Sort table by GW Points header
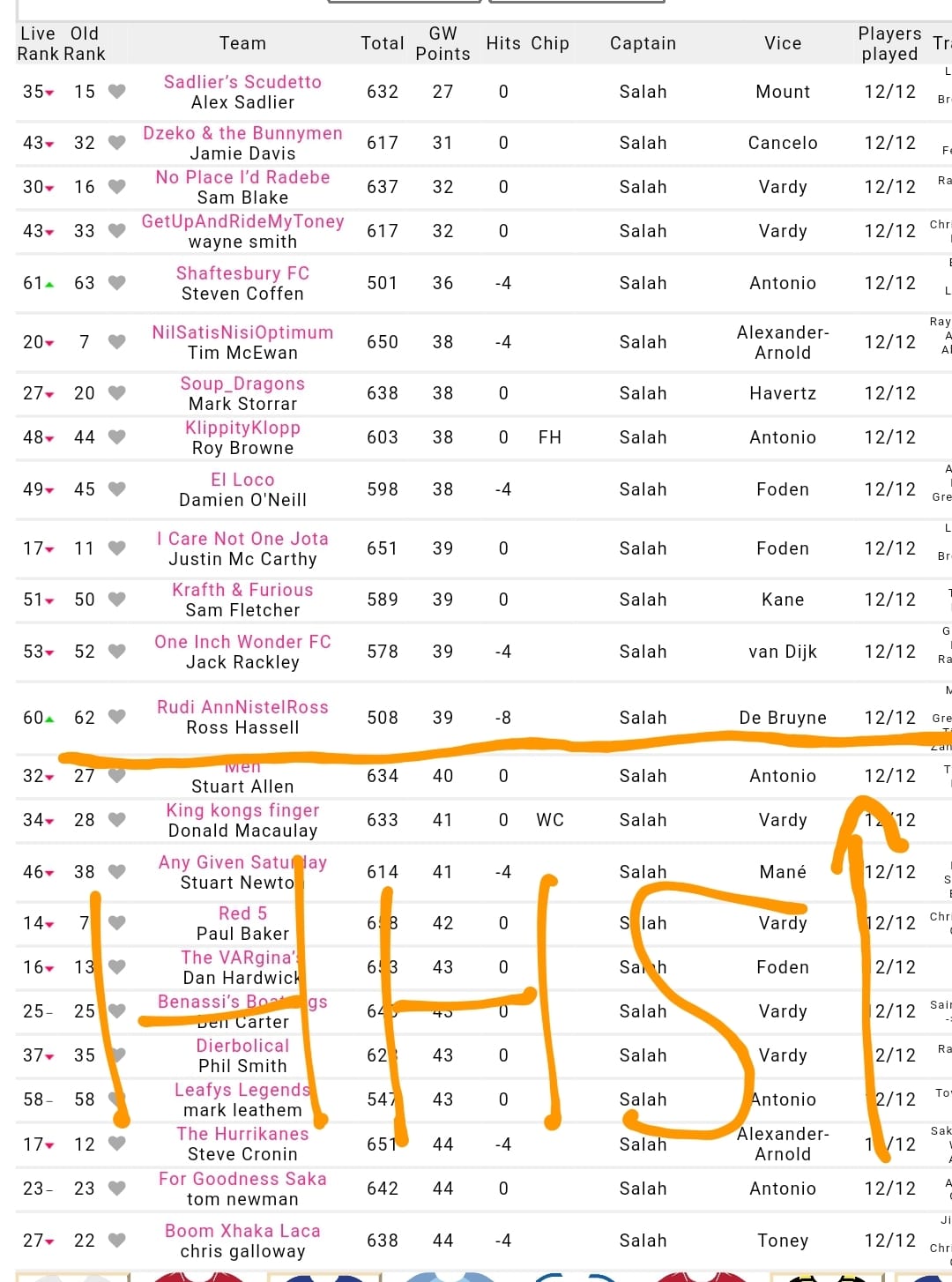This screenshot has width=952, height=1282. coord(443,43)
